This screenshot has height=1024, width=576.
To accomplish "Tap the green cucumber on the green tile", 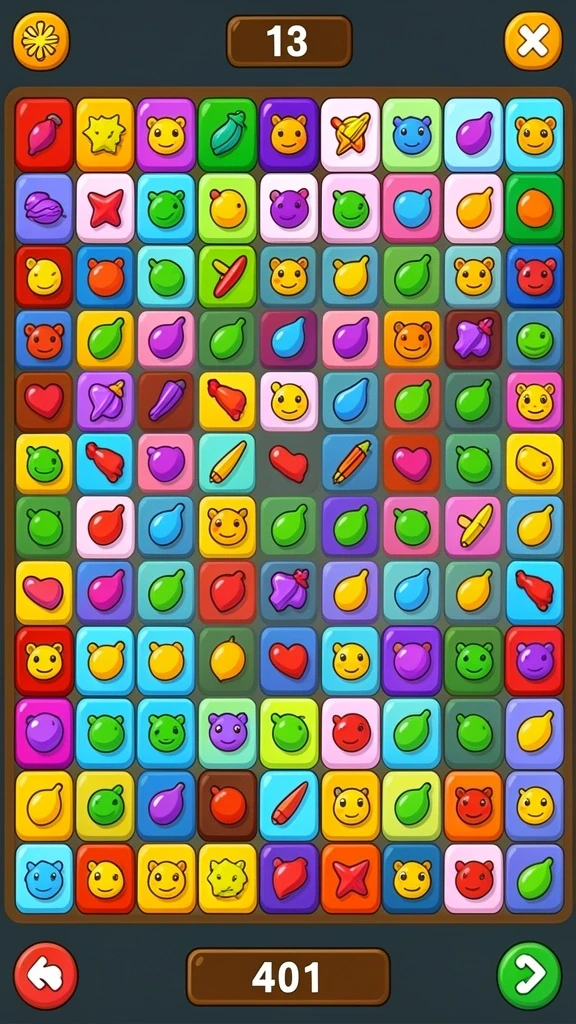I will point(227,135).
